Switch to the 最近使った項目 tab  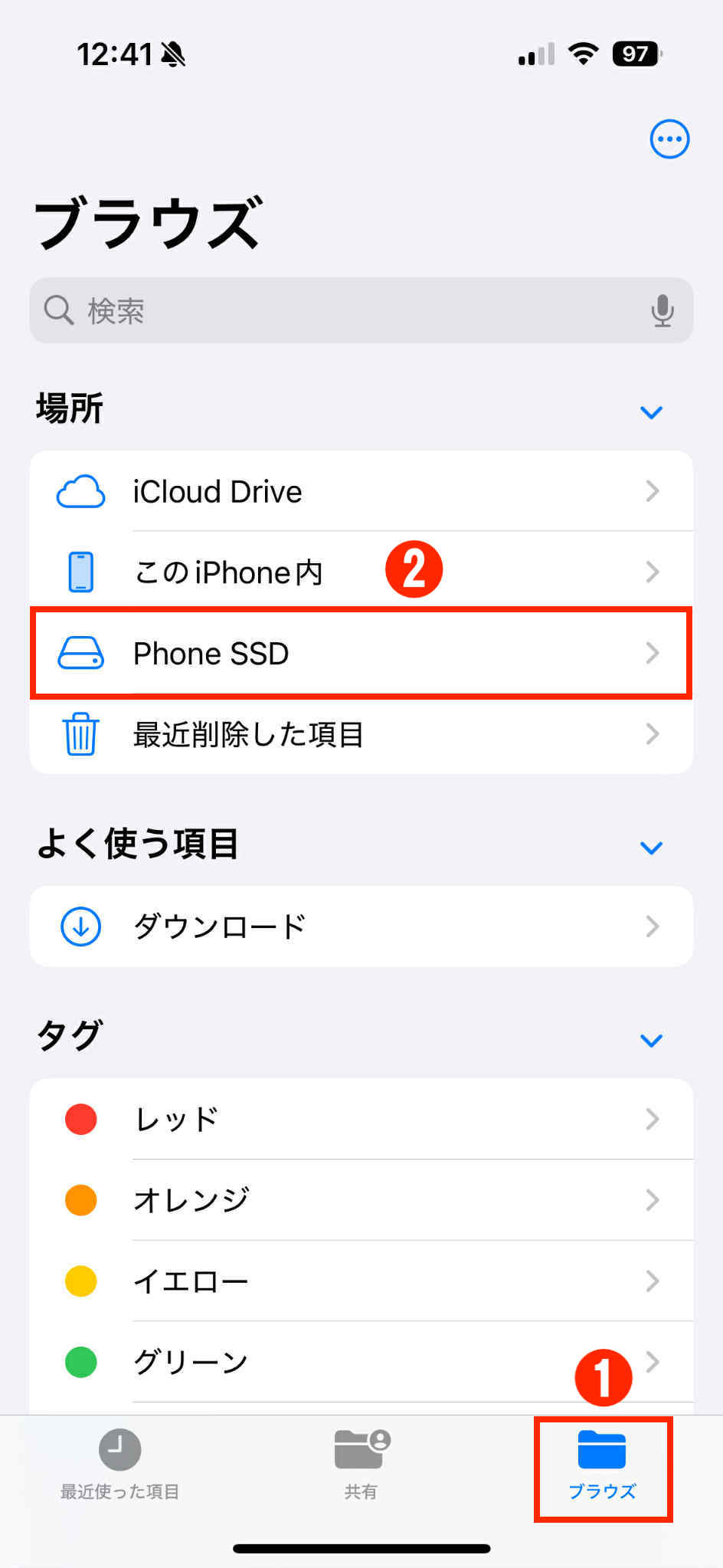[x=119, y=1465]
